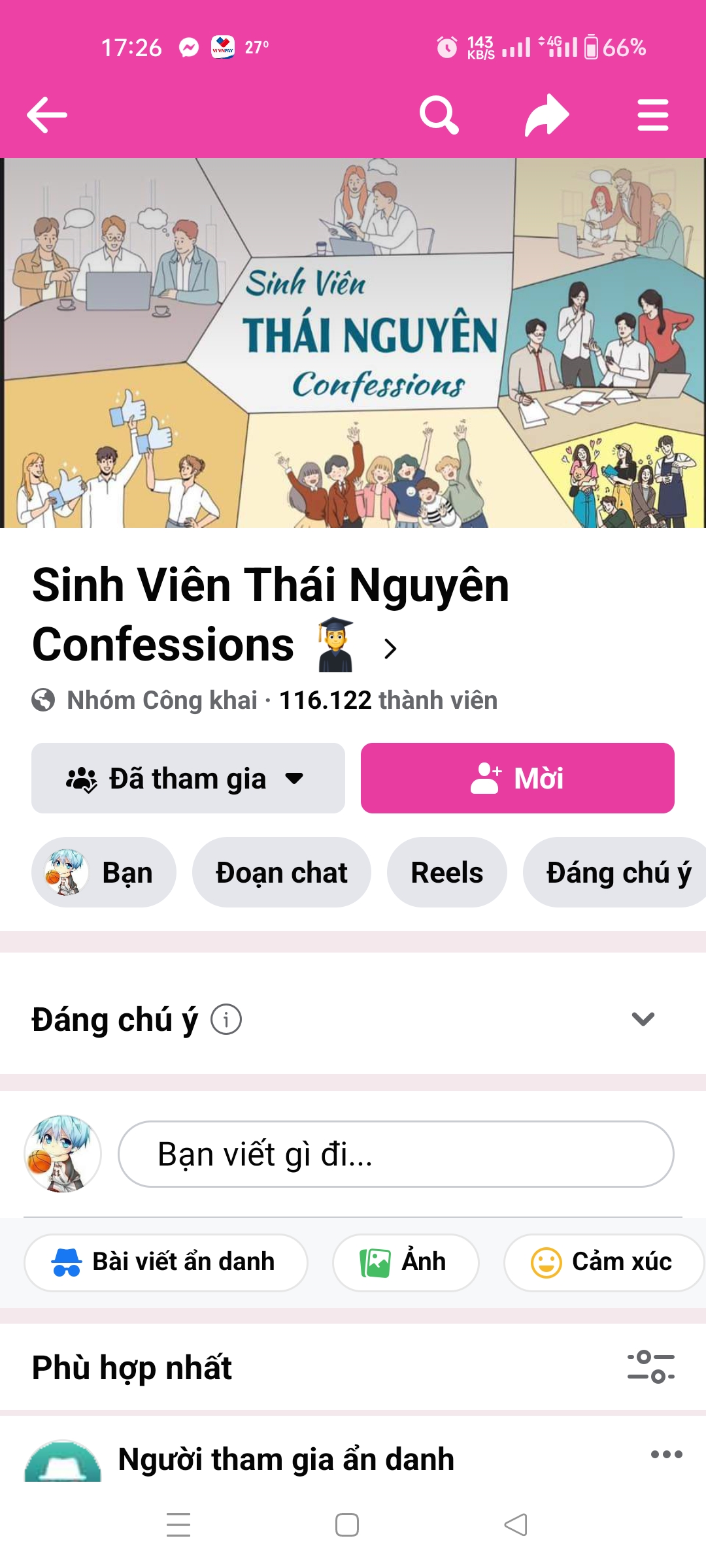
Task: Choose the Cảm xúc option
Action: point(603,1262)
